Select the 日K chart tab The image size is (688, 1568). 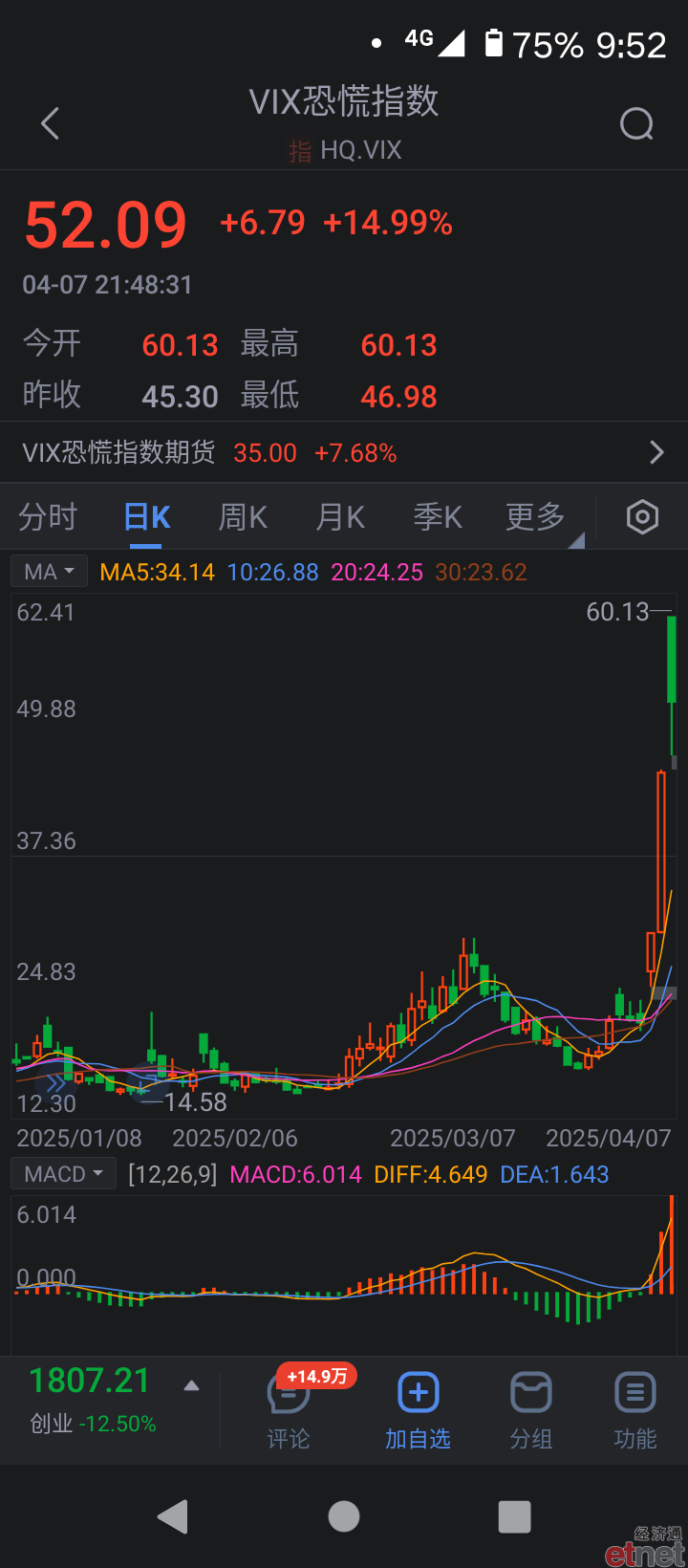pyautogui.click(x=146, y=517)
